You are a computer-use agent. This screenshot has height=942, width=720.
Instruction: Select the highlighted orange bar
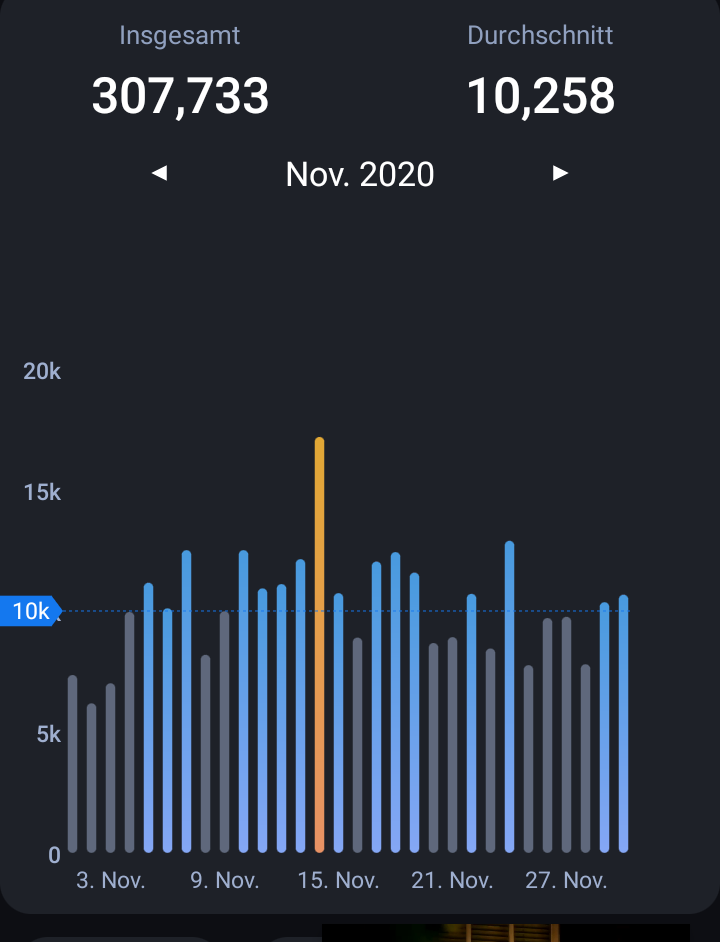tap(320, 645)
